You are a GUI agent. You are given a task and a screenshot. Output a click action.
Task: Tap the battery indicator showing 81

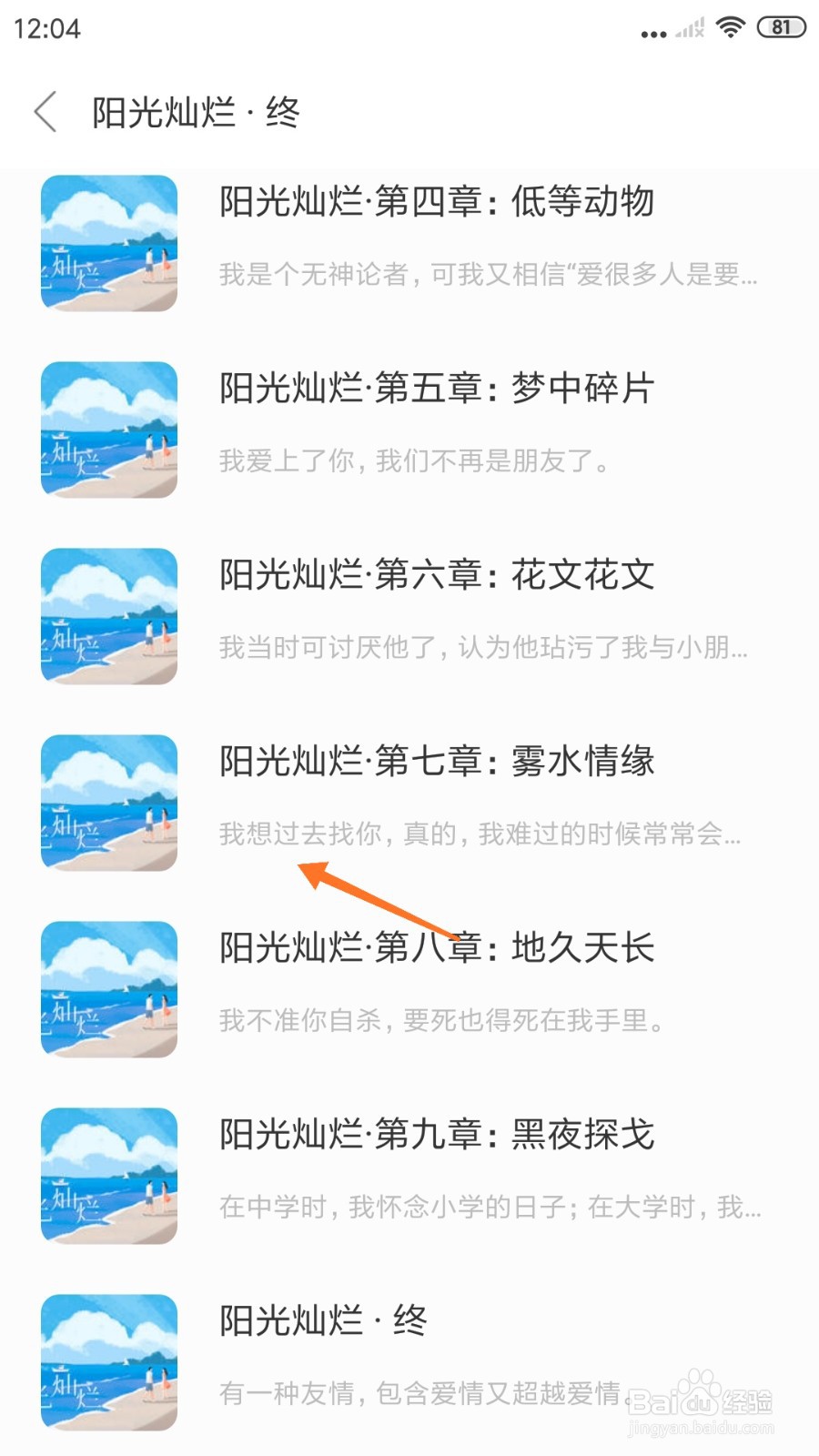pyautogui.click(x=779, y=27)
